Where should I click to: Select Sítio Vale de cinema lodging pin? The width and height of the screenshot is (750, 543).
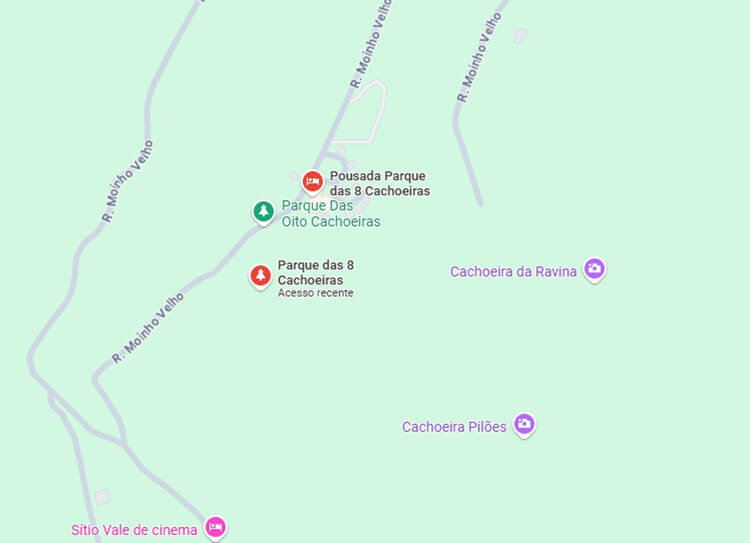pos(215,526)
